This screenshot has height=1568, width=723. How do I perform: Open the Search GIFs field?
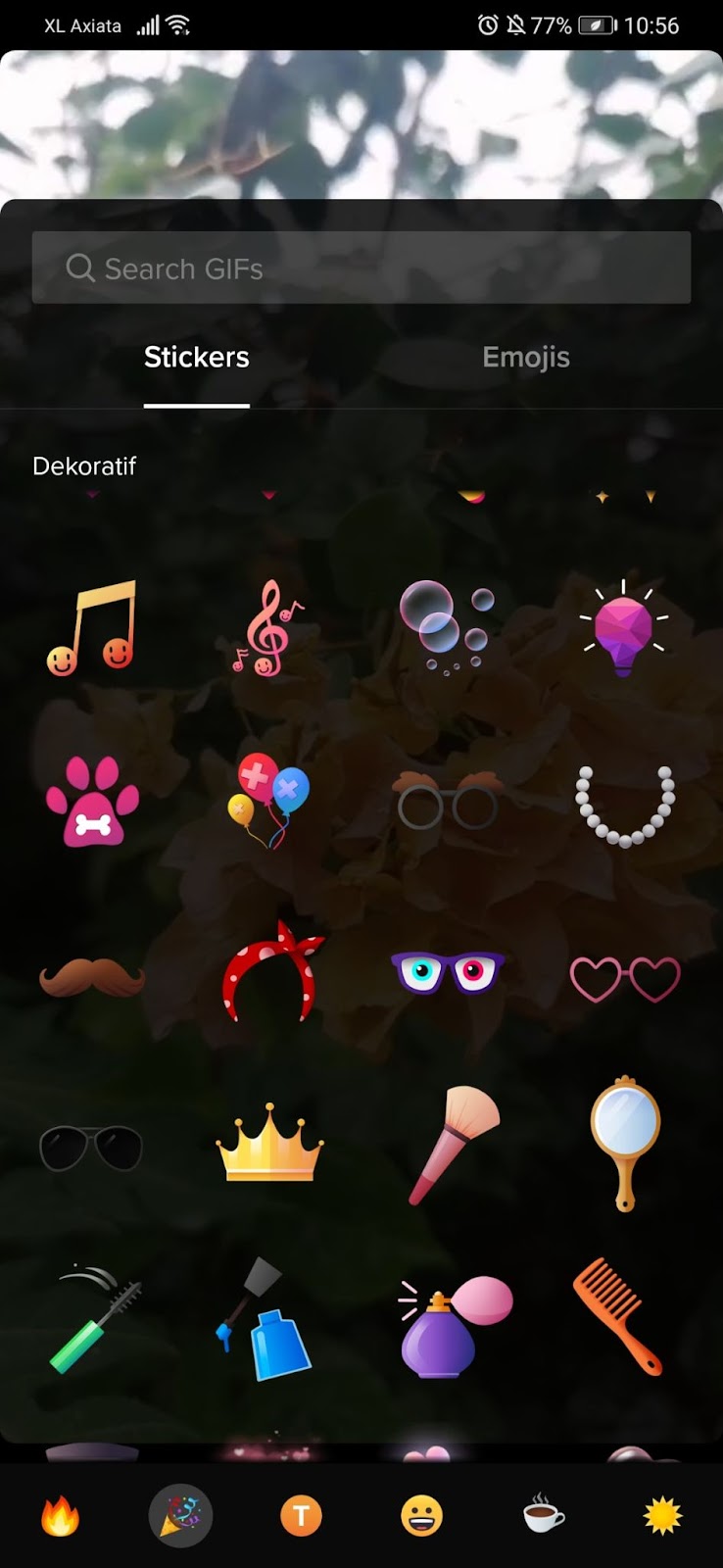tap(361, 268)
